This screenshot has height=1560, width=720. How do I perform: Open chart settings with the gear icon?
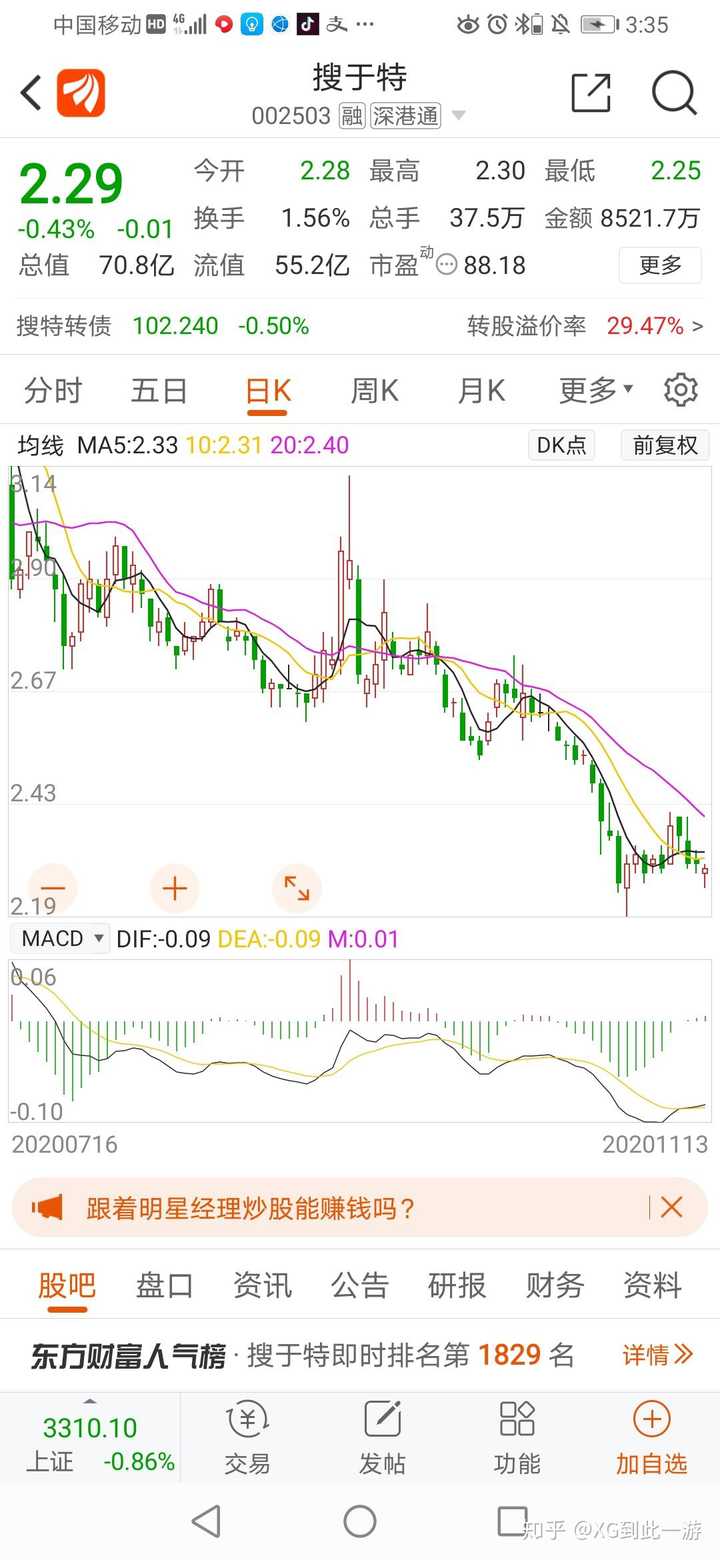tap(681, 390)
